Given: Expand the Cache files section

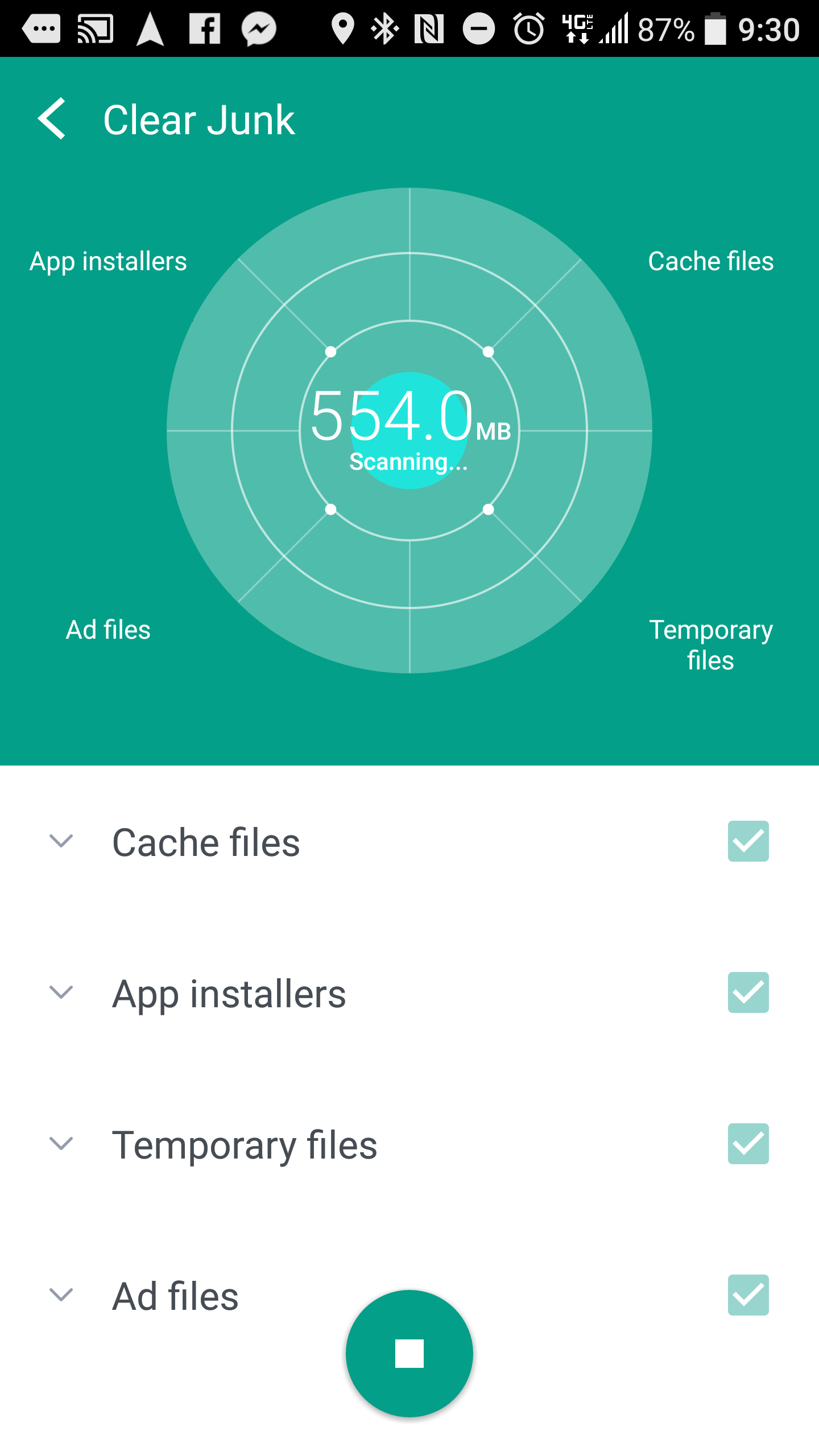Looking at the screenshot, I should [61, 841].
